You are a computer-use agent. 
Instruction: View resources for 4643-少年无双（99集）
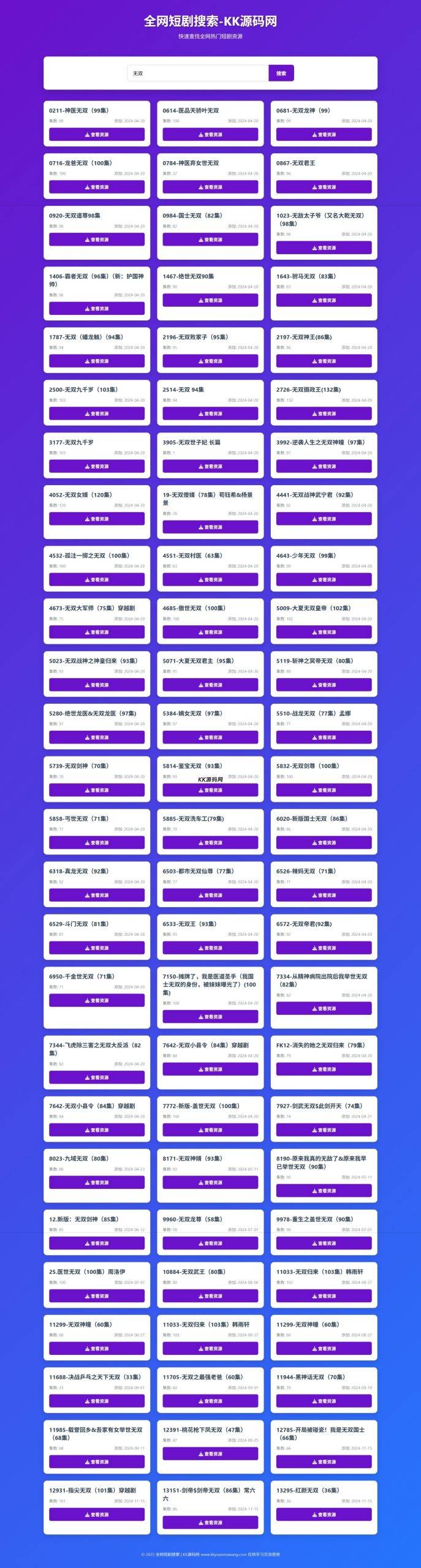pos(324,579)
